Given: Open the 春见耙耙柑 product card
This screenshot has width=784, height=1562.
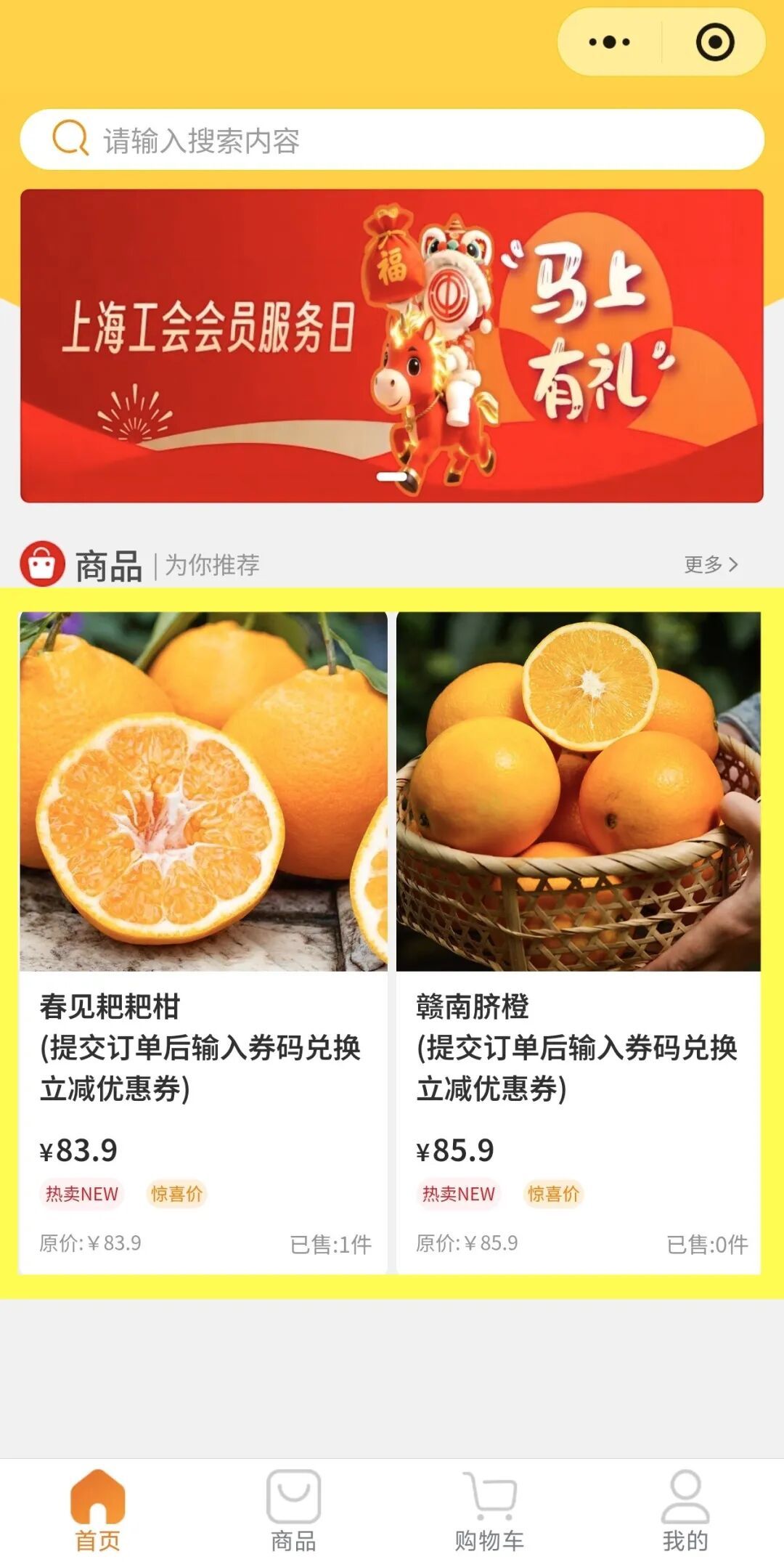Looking at the screenshot, I should click(x=203, y=942).
